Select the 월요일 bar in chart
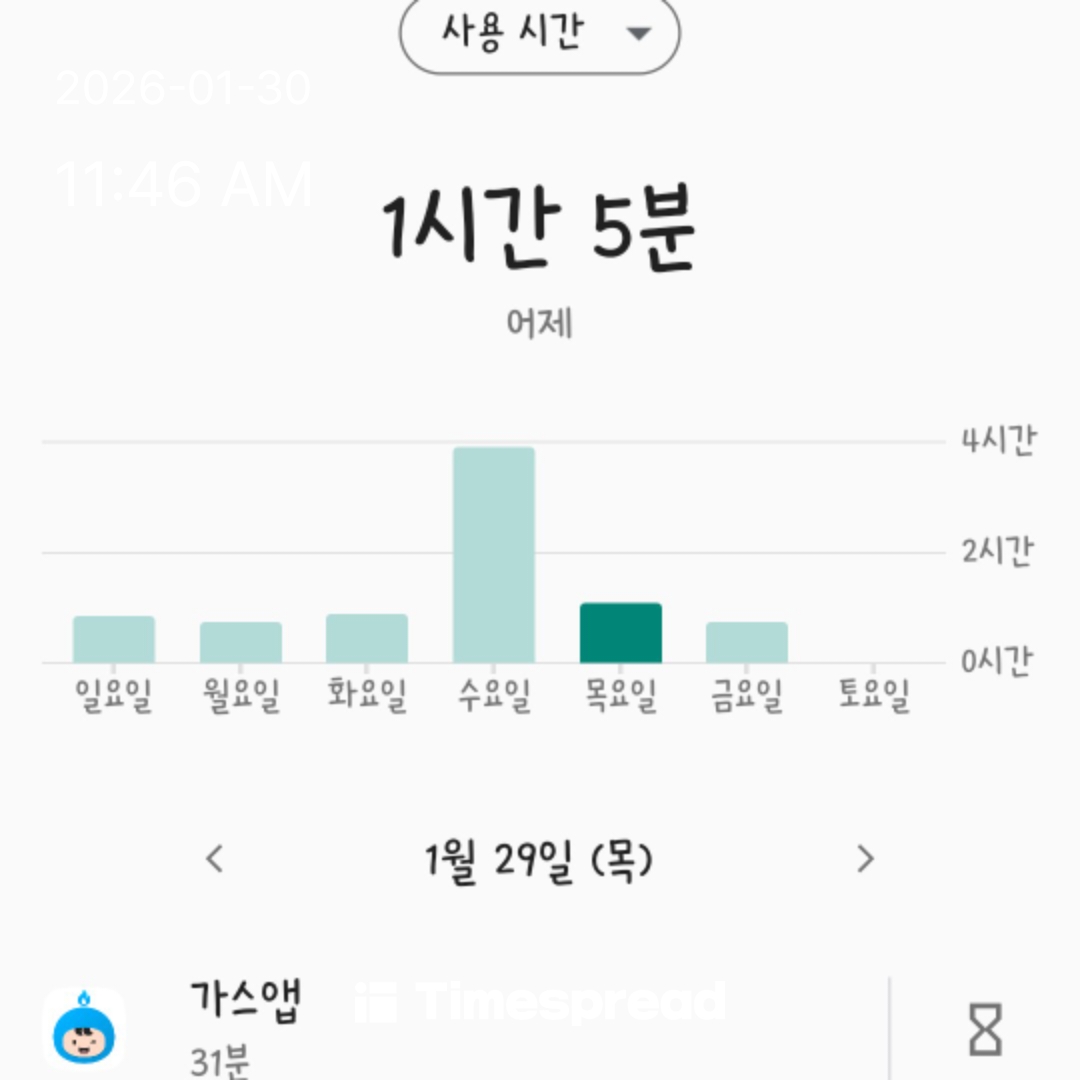 [241, 643]
